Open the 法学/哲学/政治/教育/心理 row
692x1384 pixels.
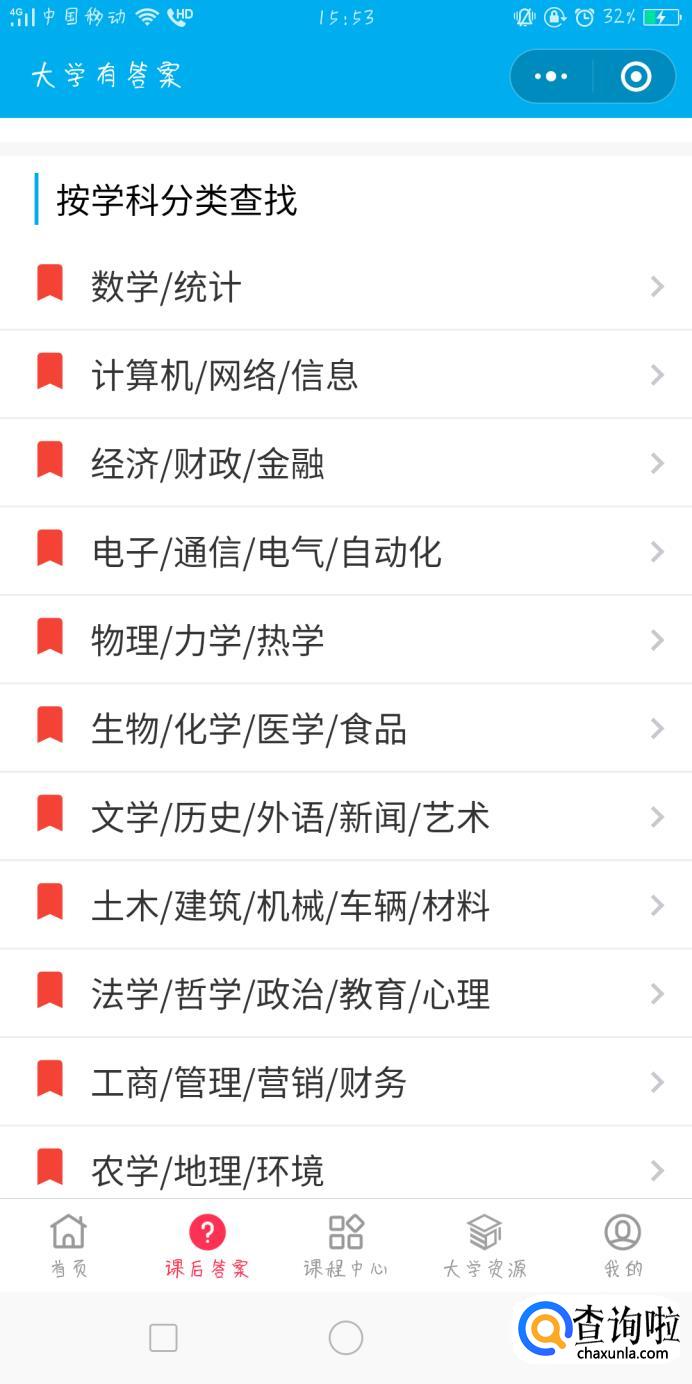pos(346,994)
